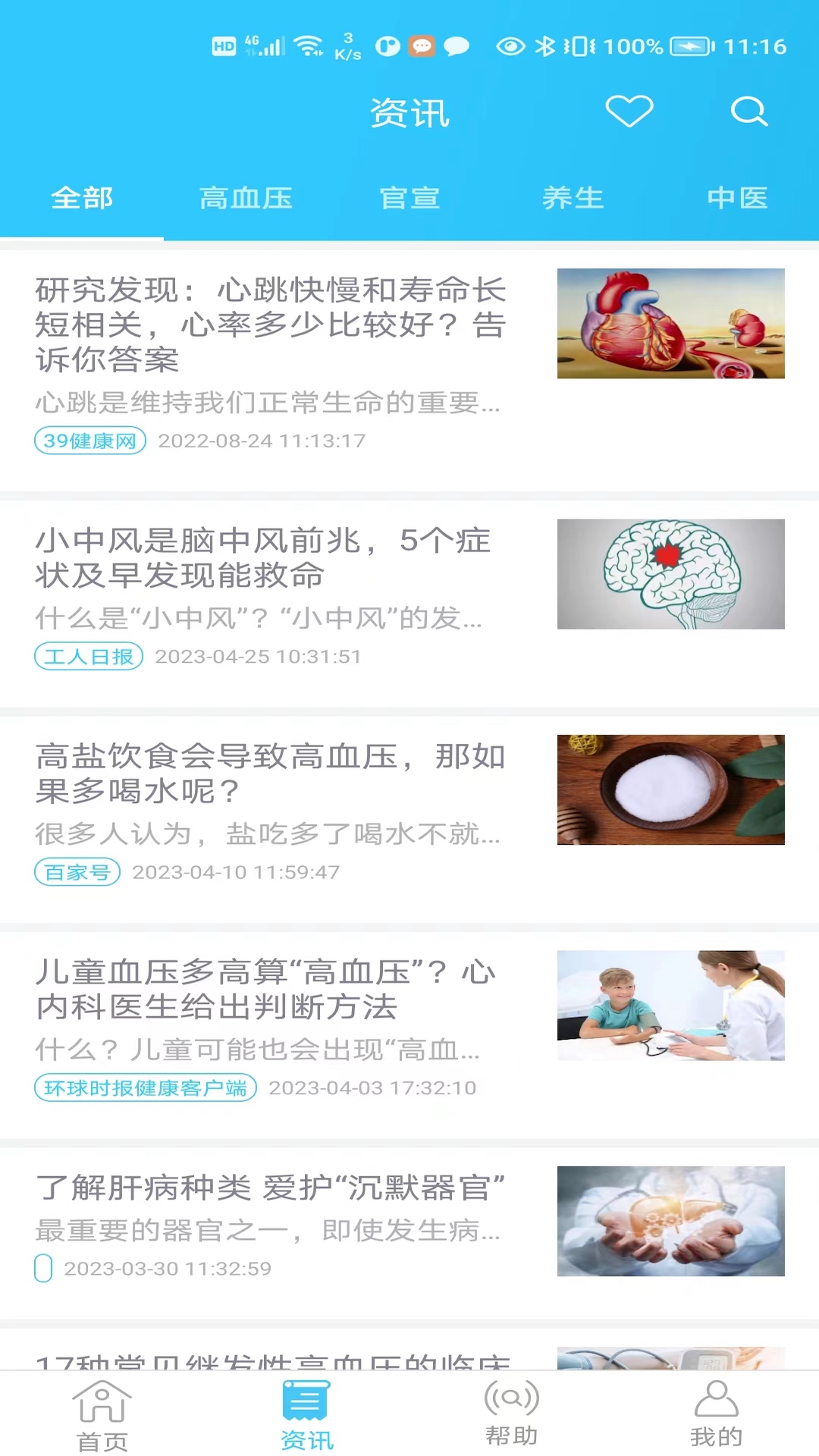Select the 全部 tab

coord(82,199)
